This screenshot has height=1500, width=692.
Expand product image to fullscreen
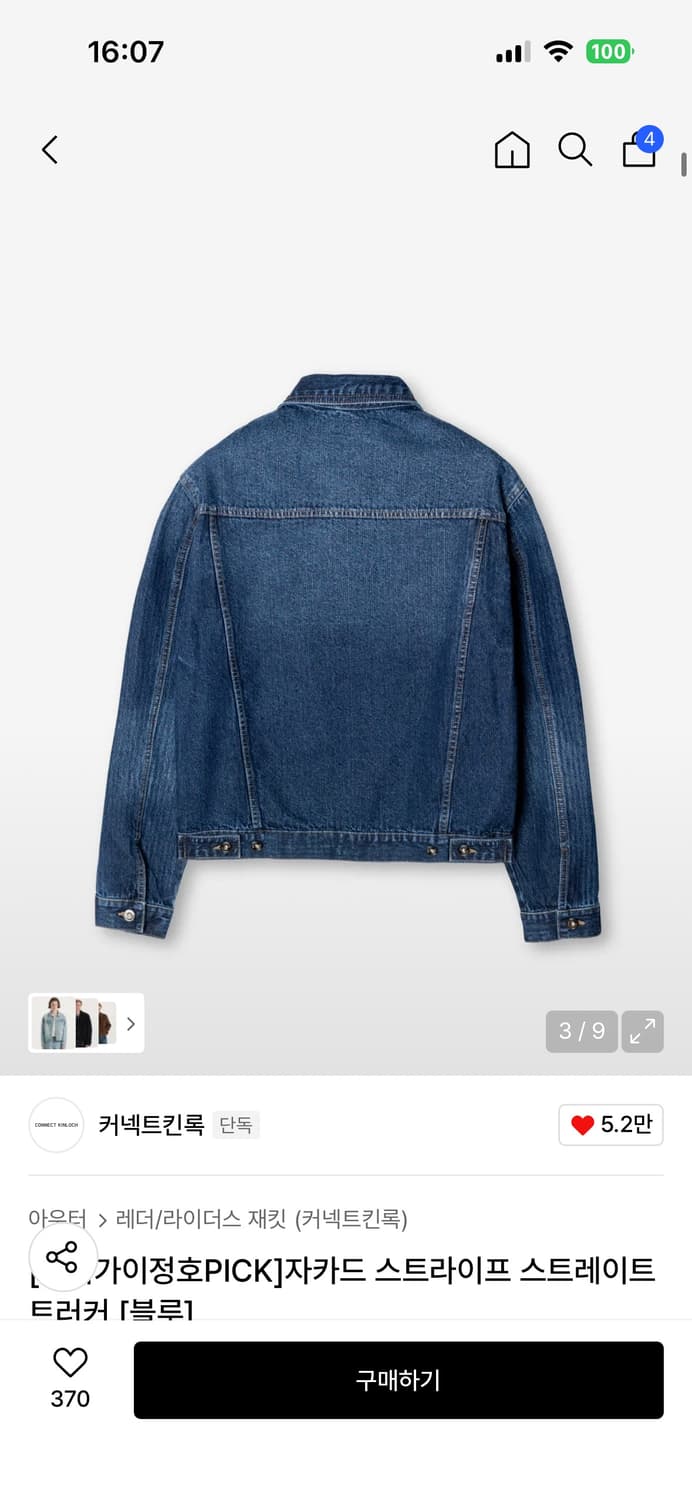(642, 1031)
